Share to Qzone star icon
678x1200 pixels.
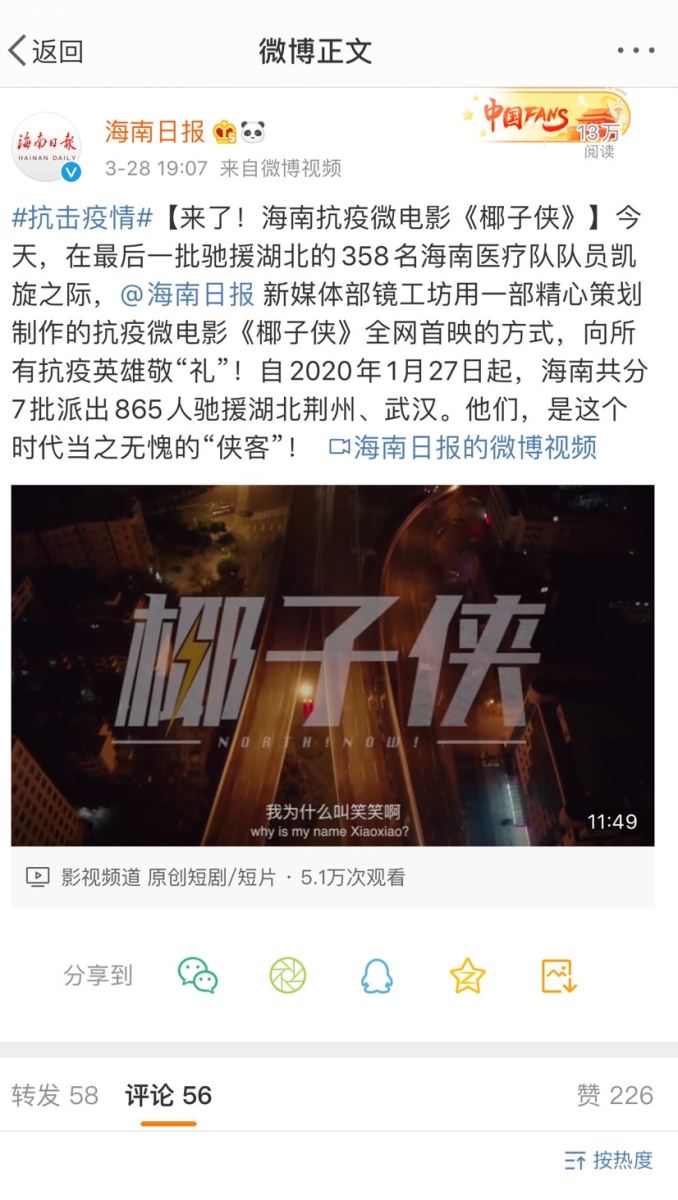pyautogui.click(x=467, y=975)
